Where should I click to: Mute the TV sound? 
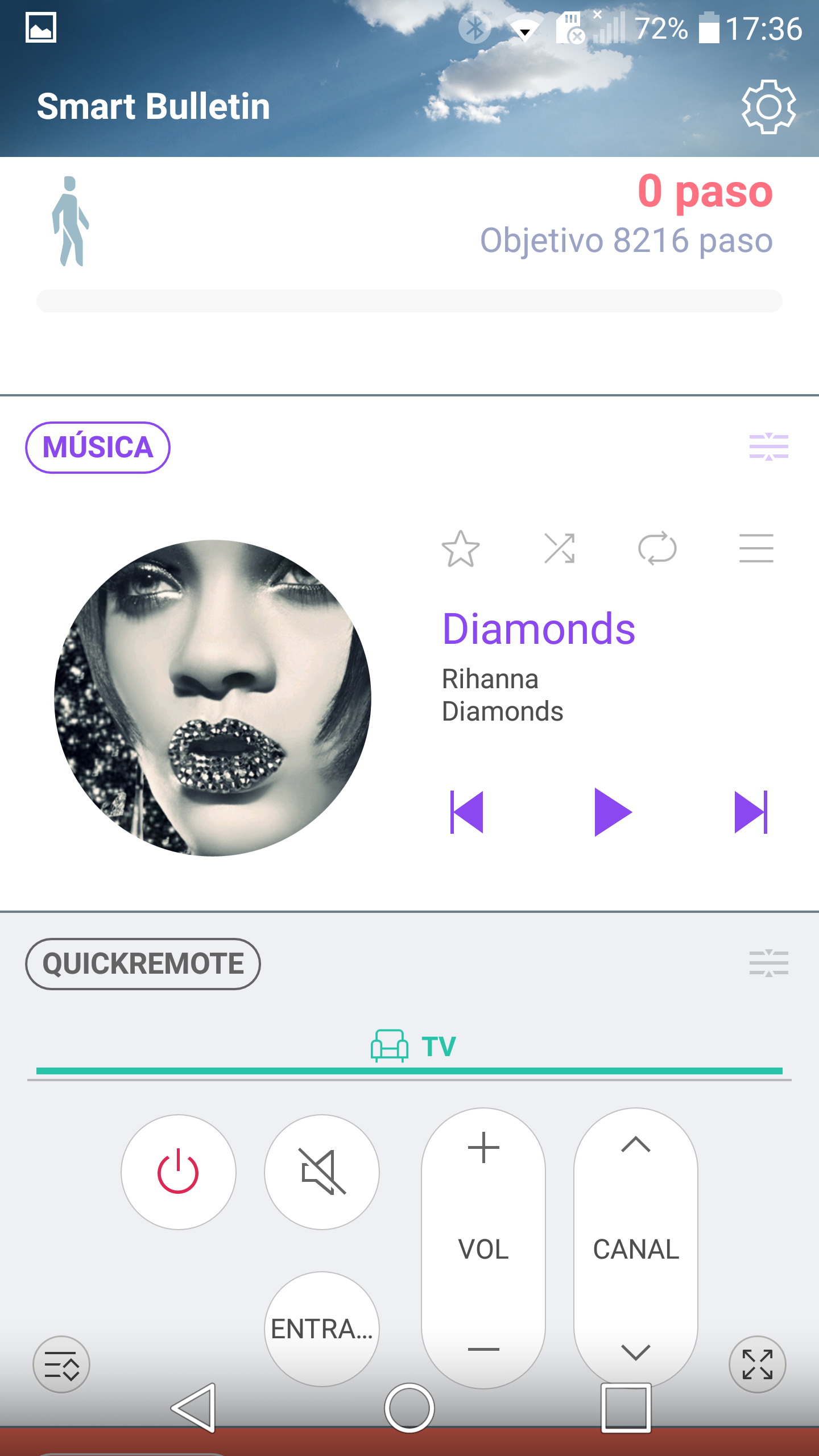(322, 1172)
